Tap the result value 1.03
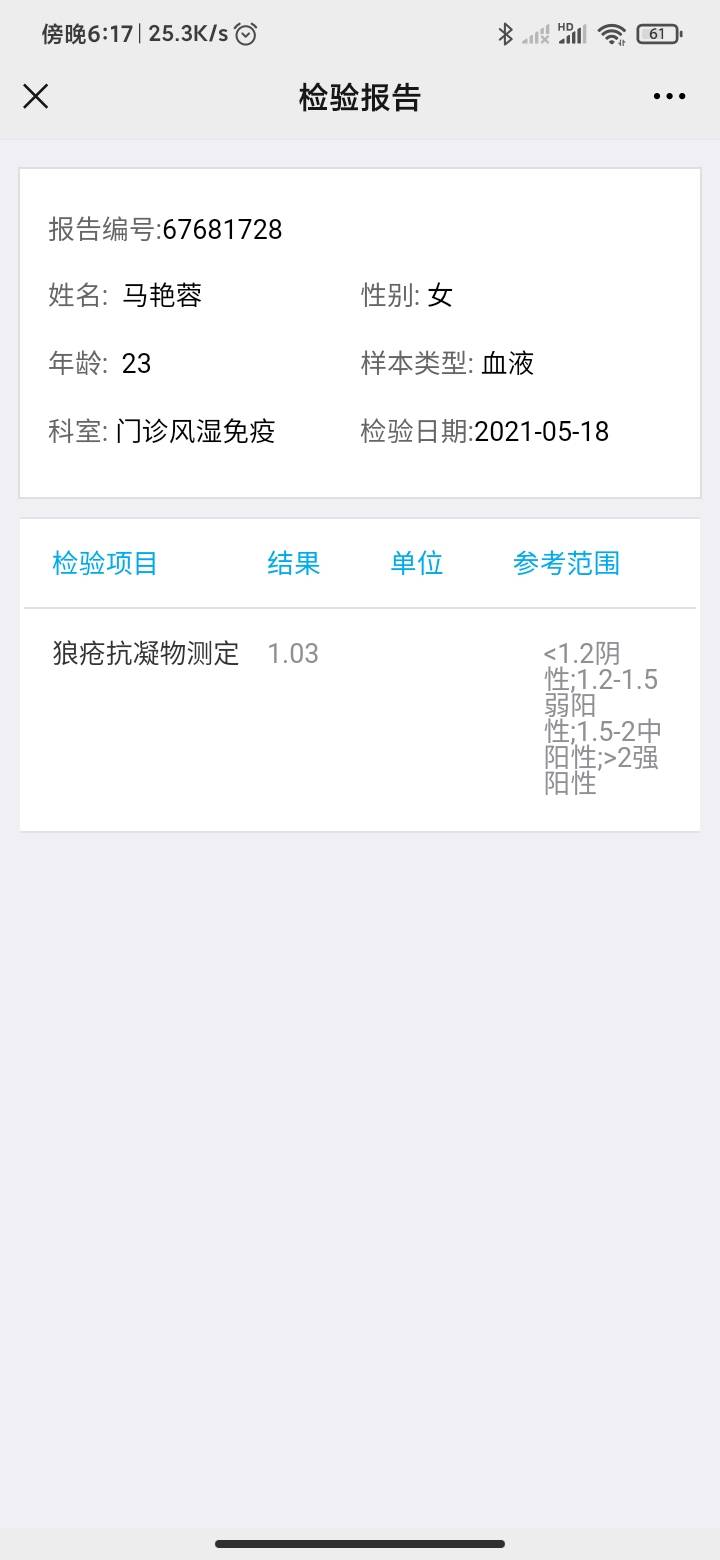 tap(293, 653)
